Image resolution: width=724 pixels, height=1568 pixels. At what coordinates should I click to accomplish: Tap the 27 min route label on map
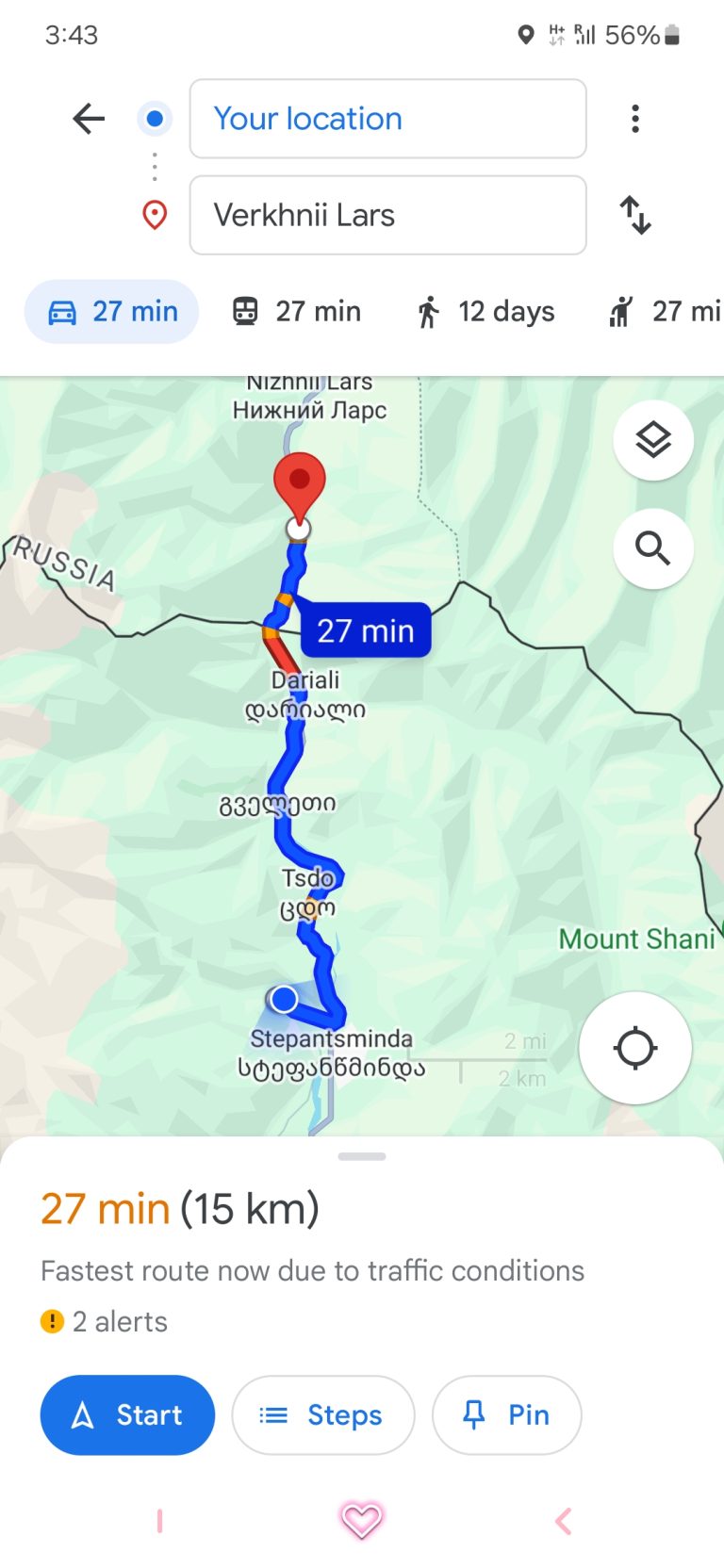366,630
